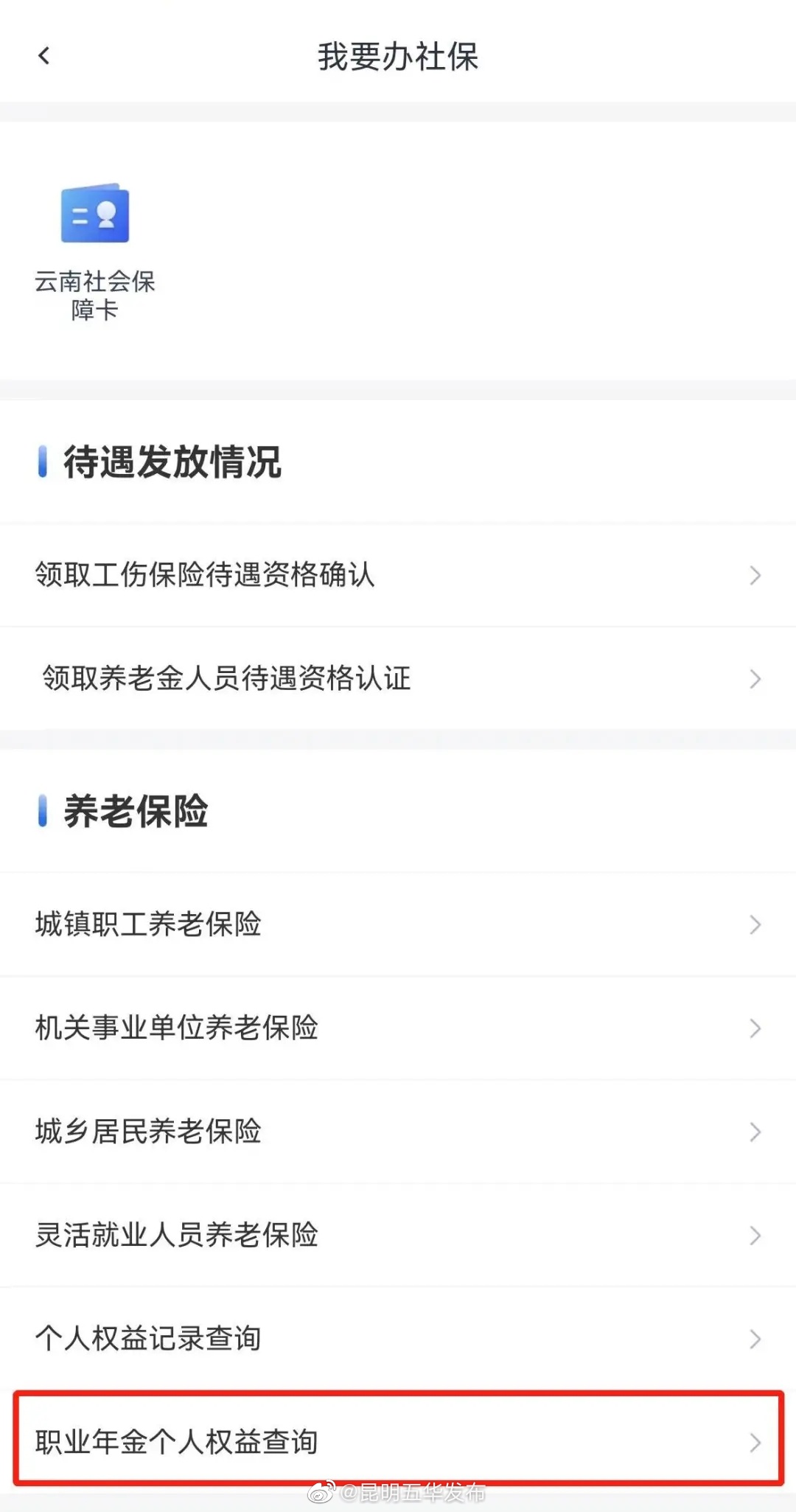The width and height of the screenshot is (796, 1512).
Task: Open the 云南社会保障卡 card icon
Action: pyautogui.click(x=96, y=243)
